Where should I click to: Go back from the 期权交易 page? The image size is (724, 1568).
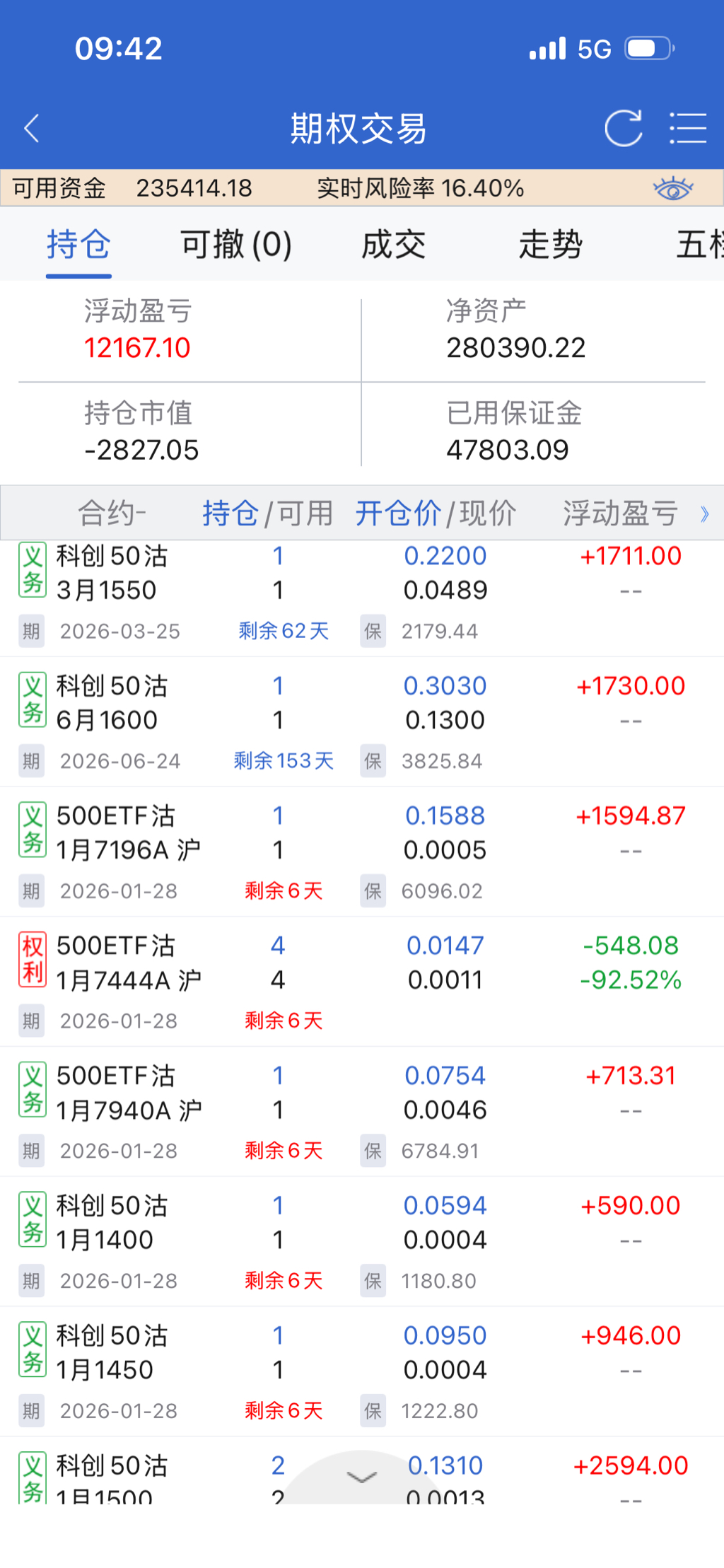click(x=32, y=129)
